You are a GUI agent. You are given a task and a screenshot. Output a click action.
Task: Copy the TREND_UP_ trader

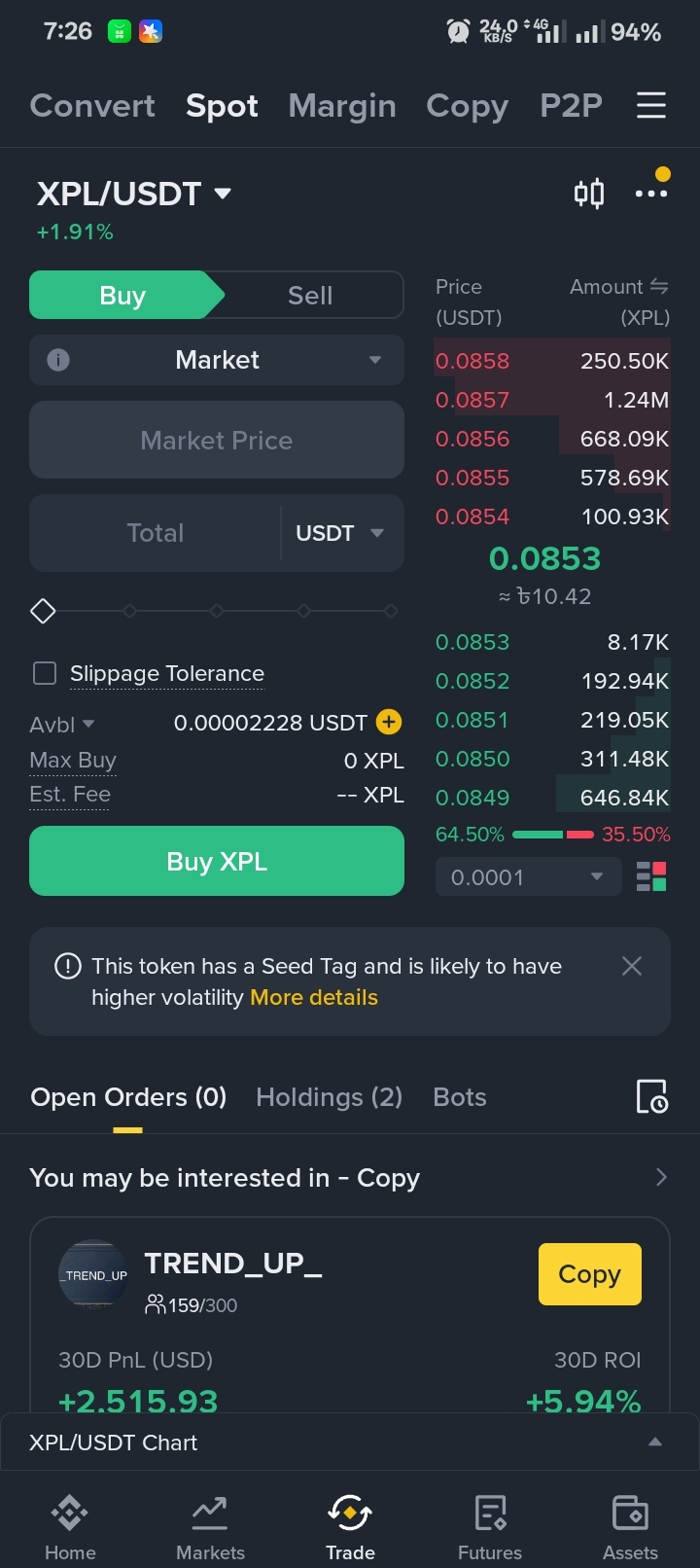[589, 1274]
